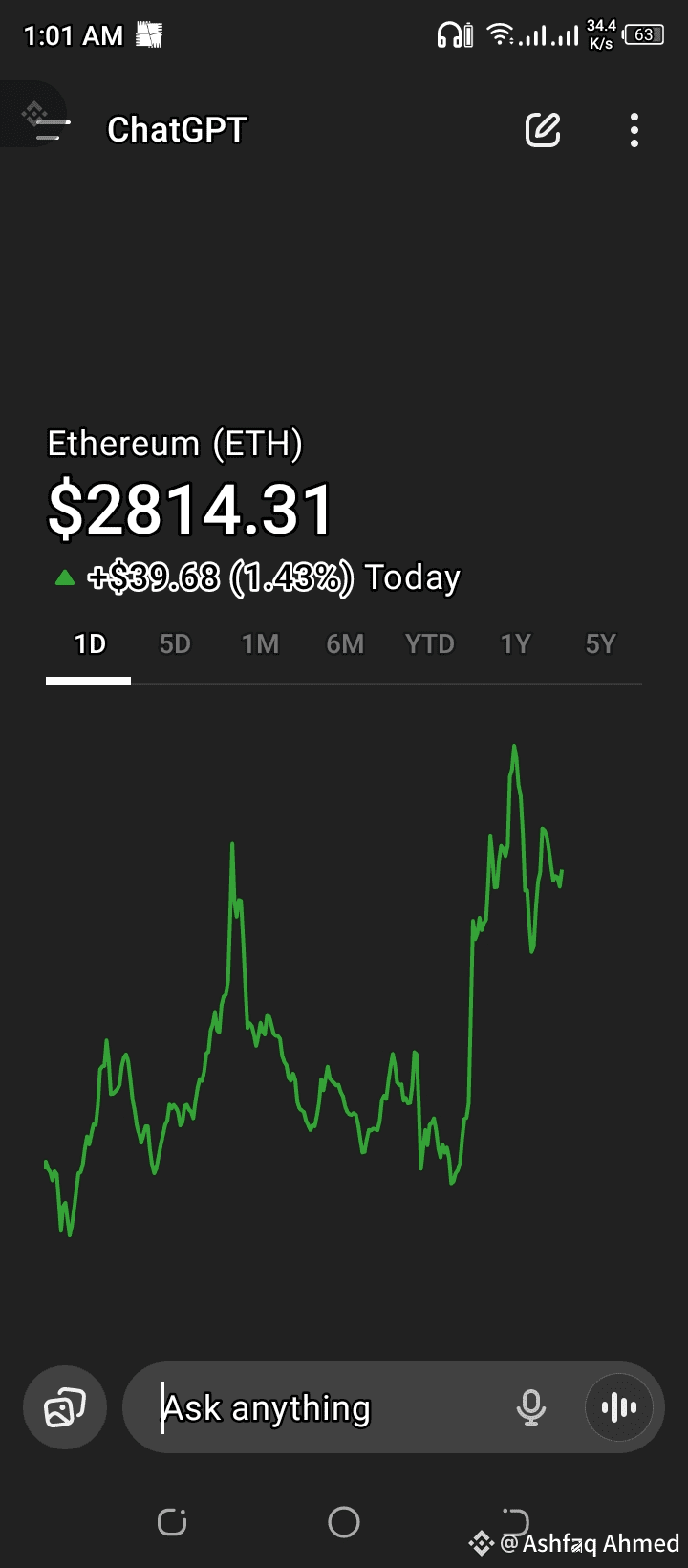
Task: Switch to the 5D chart range
Action: [x=175, y=644]
